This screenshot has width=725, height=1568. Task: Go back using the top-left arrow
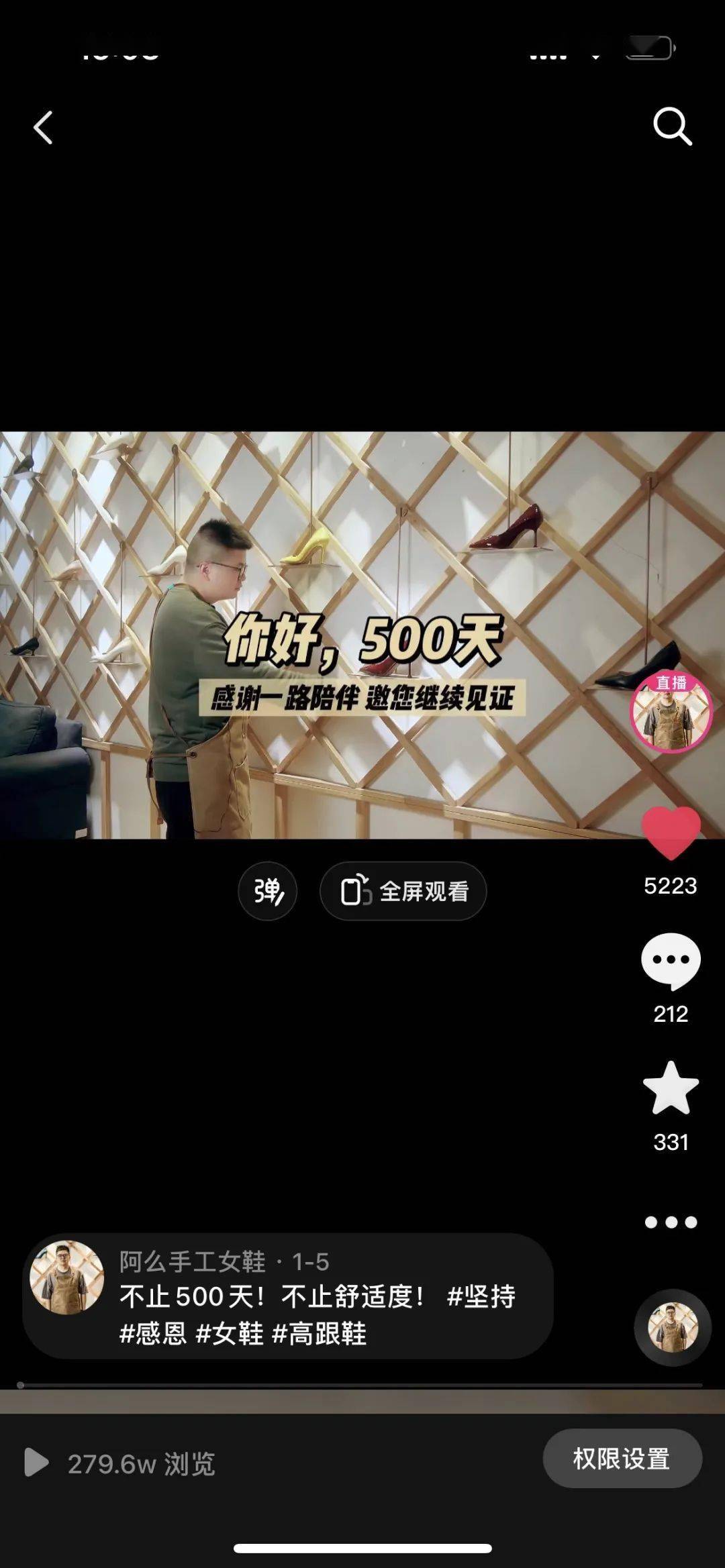pyautogui.click(x=44, y=127)
